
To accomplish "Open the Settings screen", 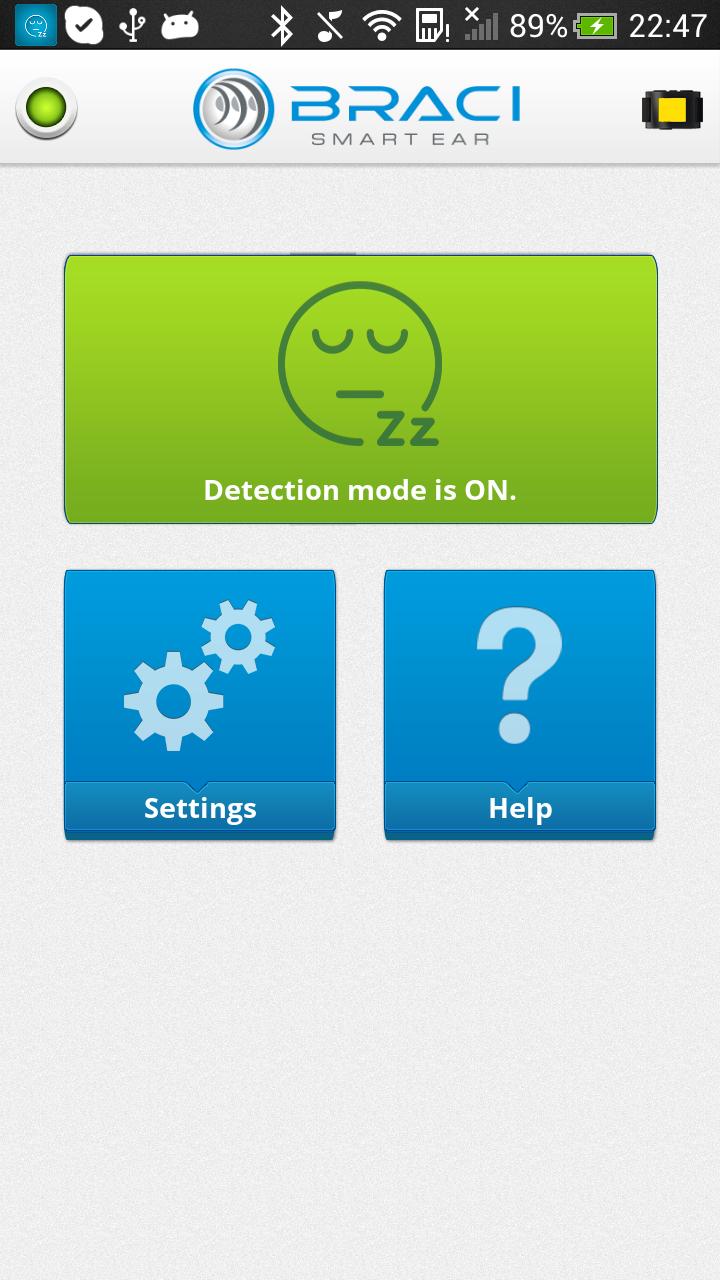I will tap(198, 806).
